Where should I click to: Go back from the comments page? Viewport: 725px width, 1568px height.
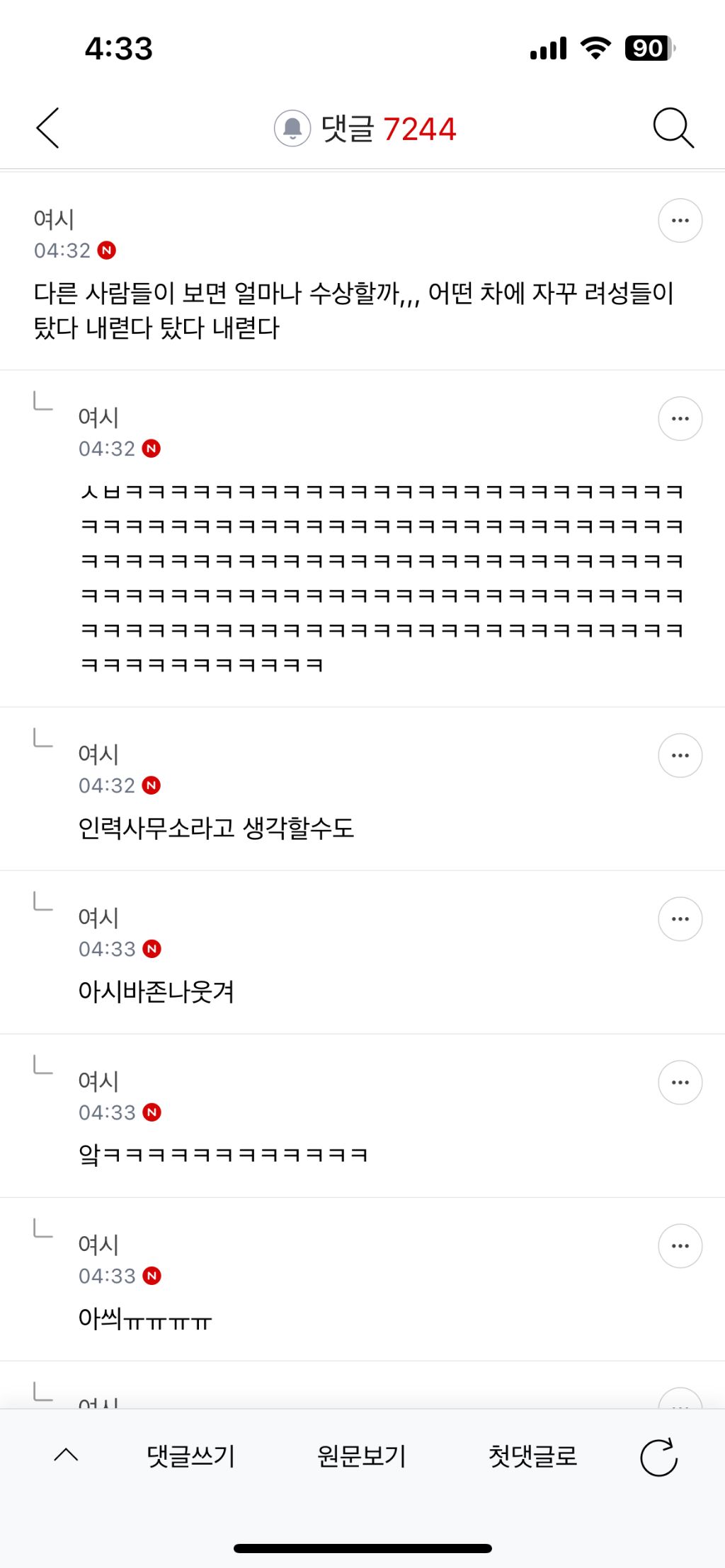point(48,128)
